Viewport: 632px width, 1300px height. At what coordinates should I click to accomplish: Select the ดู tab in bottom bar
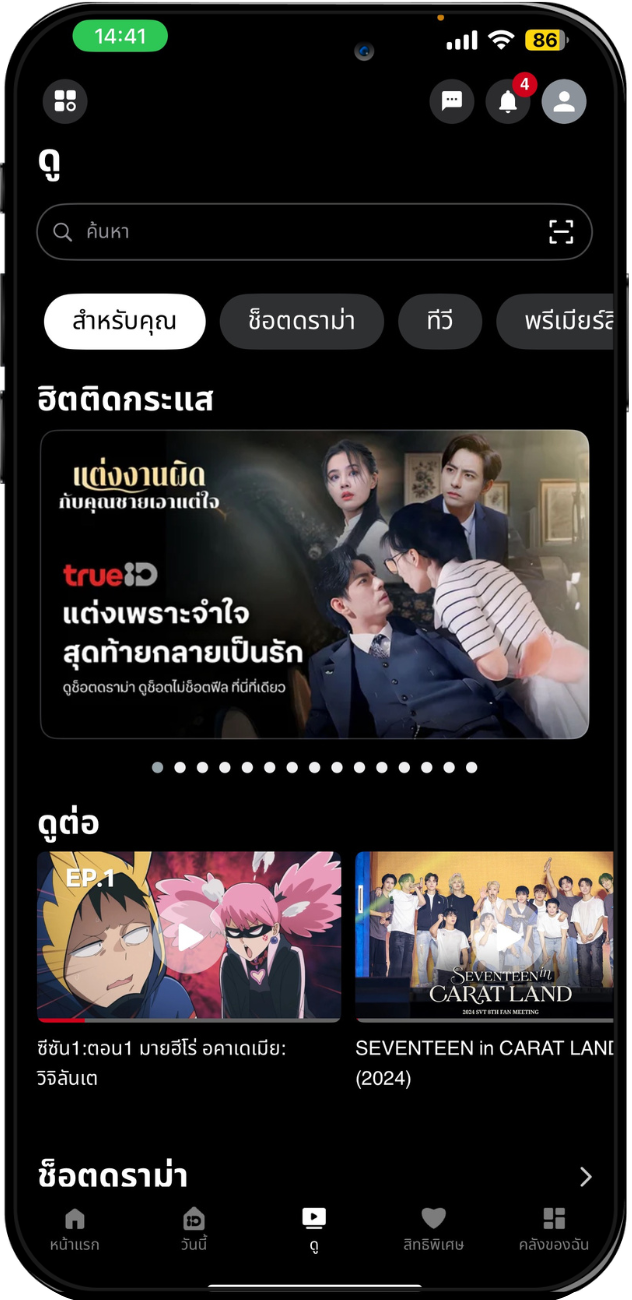314,1229
